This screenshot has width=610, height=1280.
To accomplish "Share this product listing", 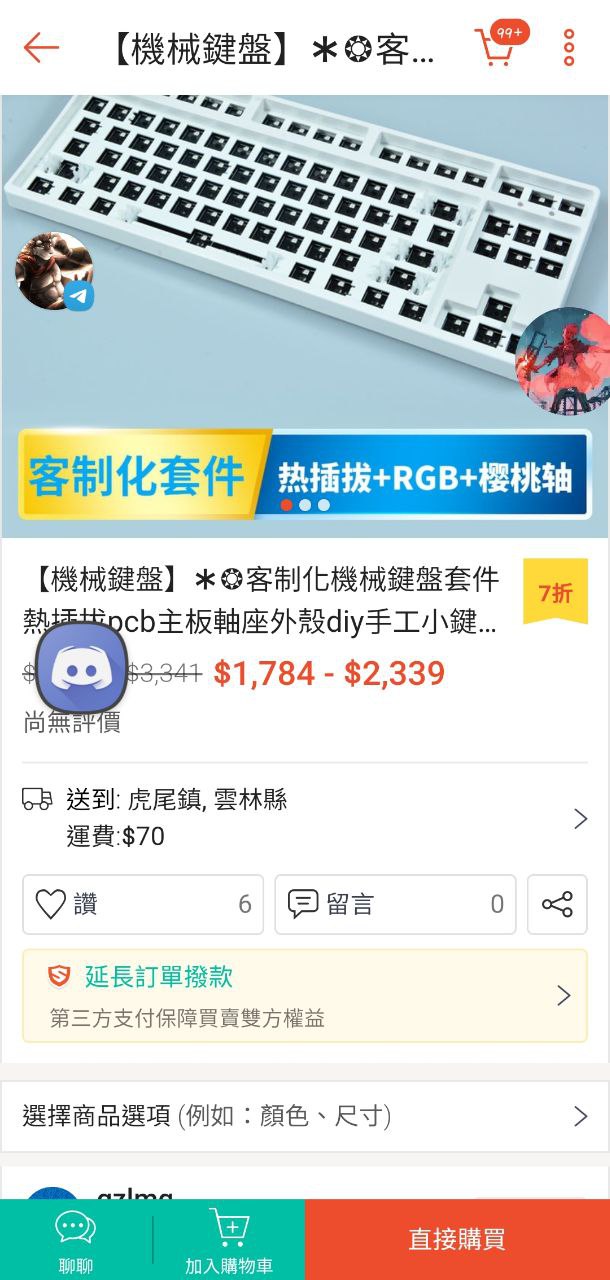I will [x=557, y=905].
